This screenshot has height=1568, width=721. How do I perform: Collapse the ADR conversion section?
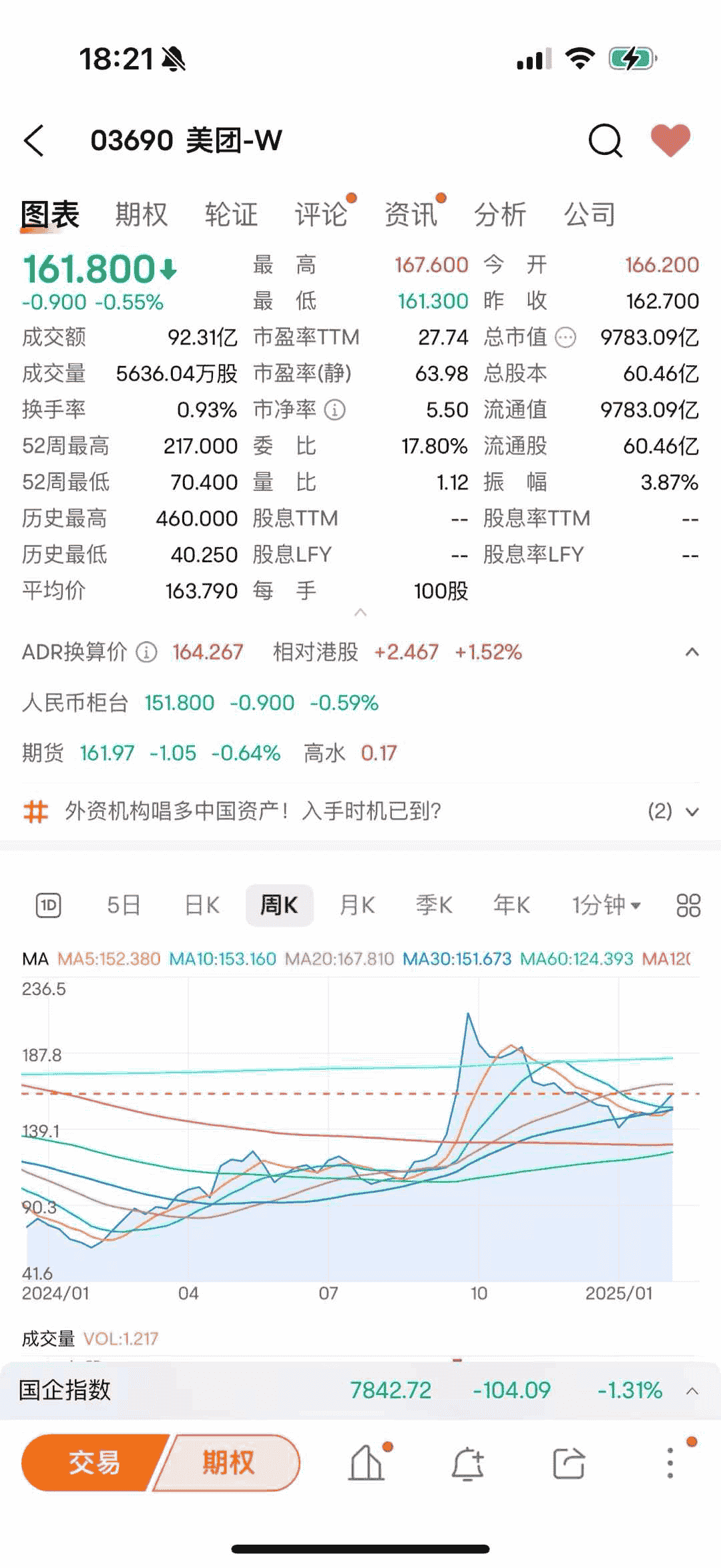click(690, 652)
